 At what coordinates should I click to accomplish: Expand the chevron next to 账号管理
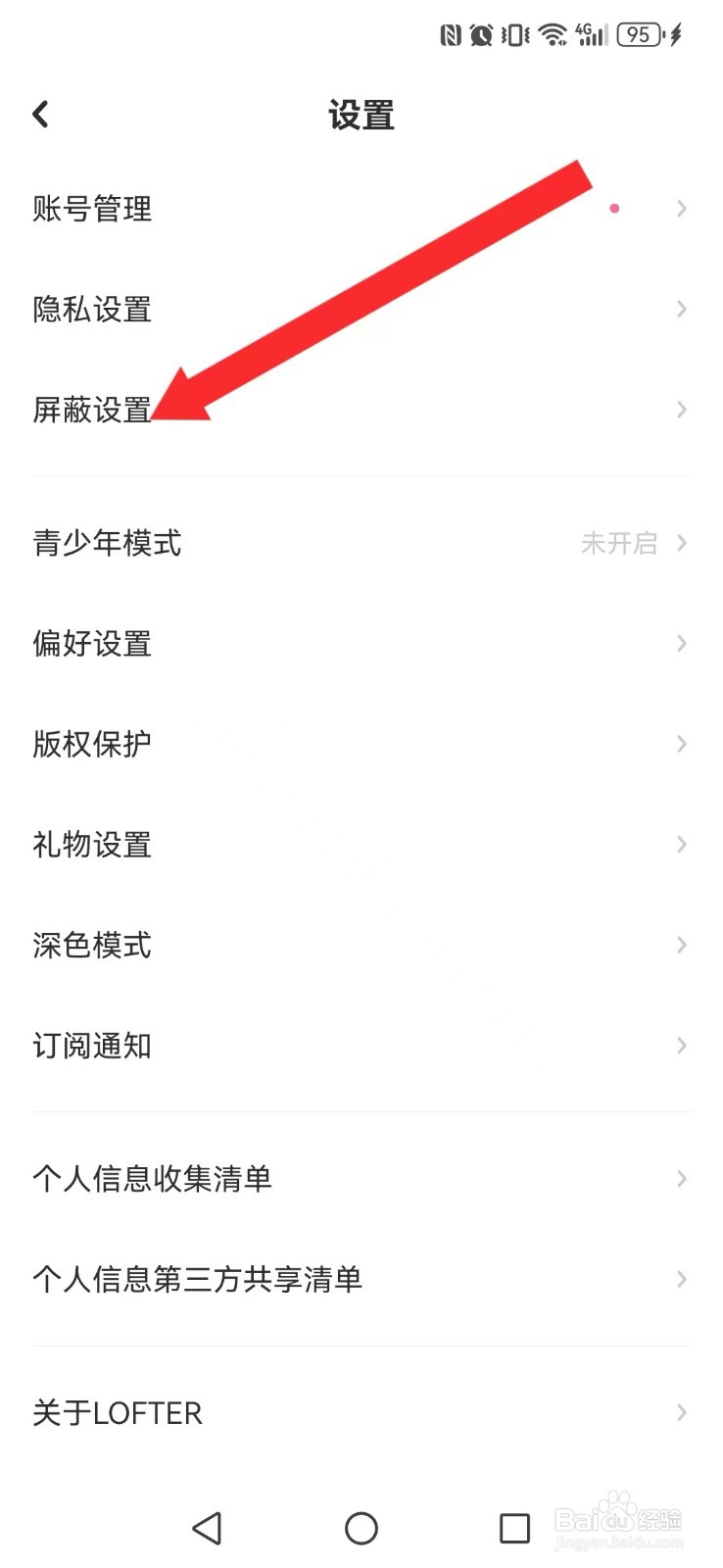[681, 208]
